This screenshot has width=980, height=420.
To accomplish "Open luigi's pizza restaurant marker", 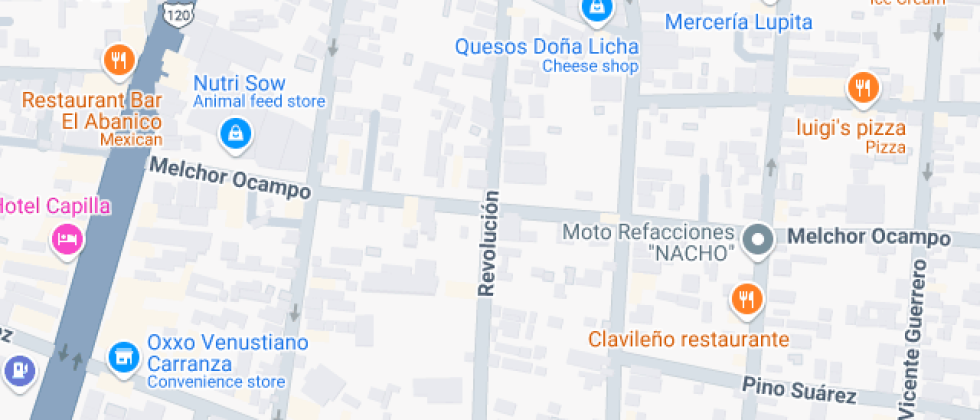I will tap(862, 90).
